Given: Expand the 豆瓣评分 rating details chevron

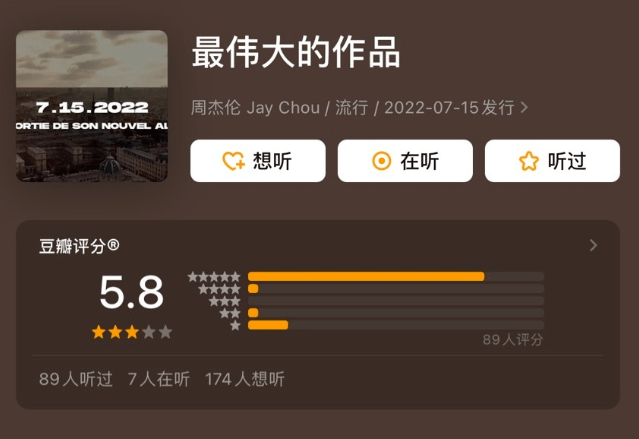Looking at the screenshot, I should tap(593, 245).
